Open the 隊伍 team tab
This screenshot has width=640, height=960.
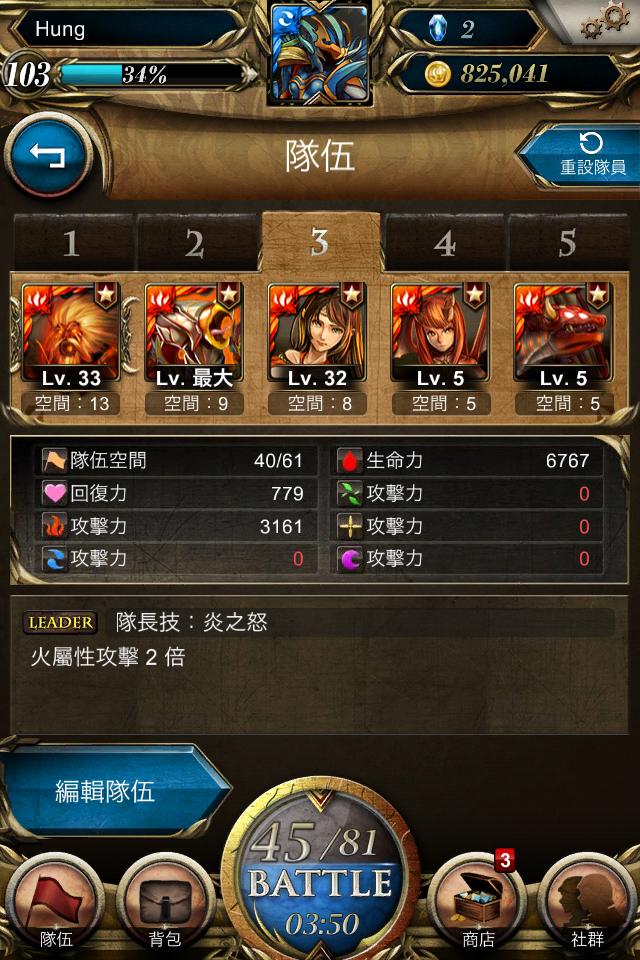point(56,903)
